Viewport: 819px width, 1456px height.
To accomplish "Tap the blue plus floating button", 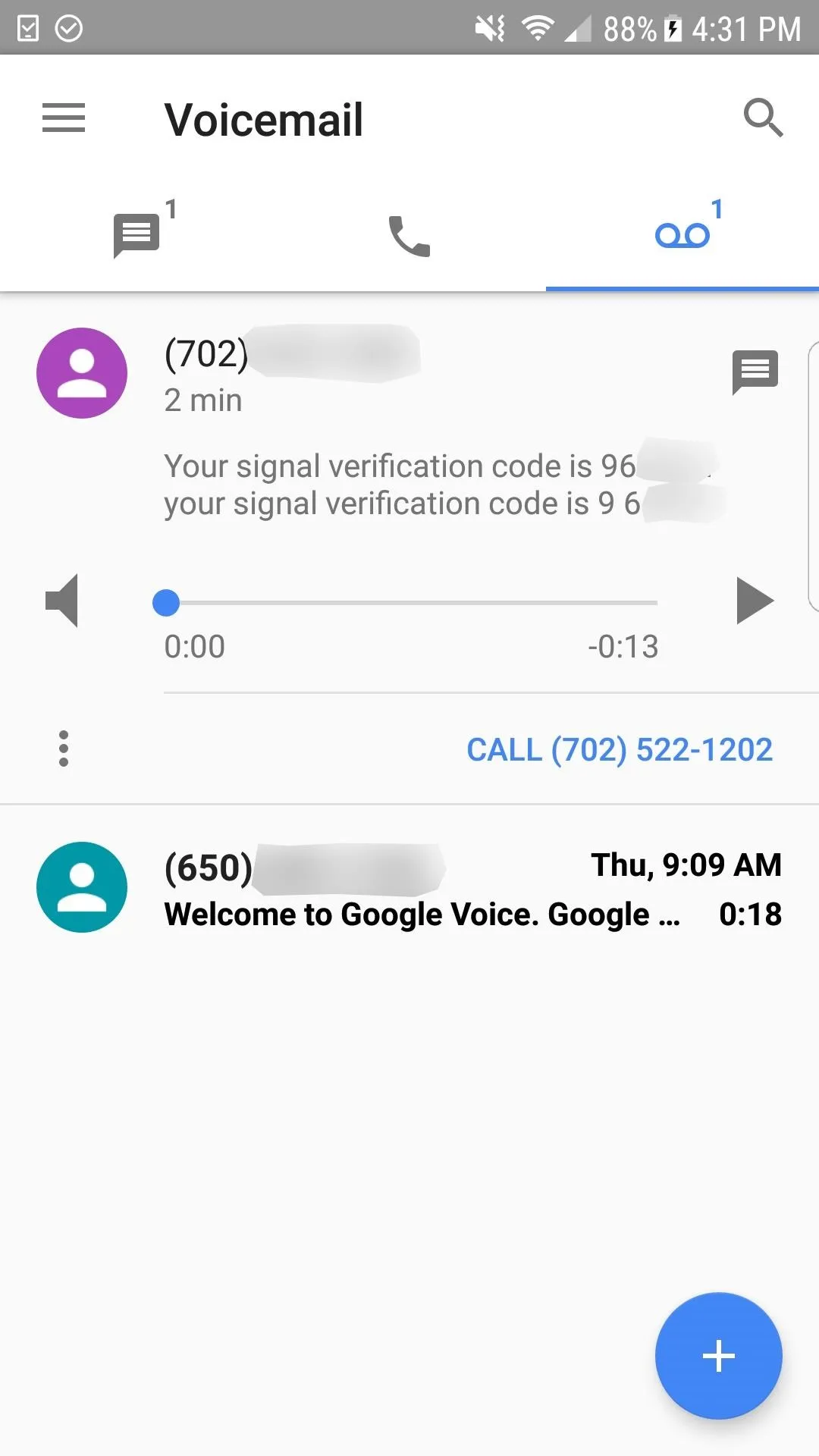I will (x=718, y=1356).
